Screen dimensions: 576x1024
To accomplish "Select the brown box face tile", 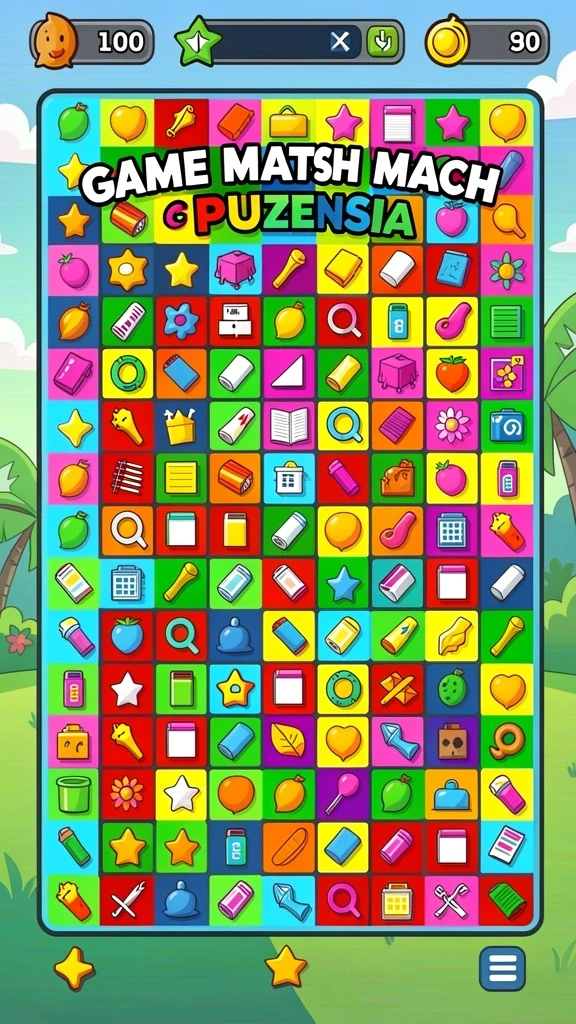I will pyautogui.click(x=453, y=741).
